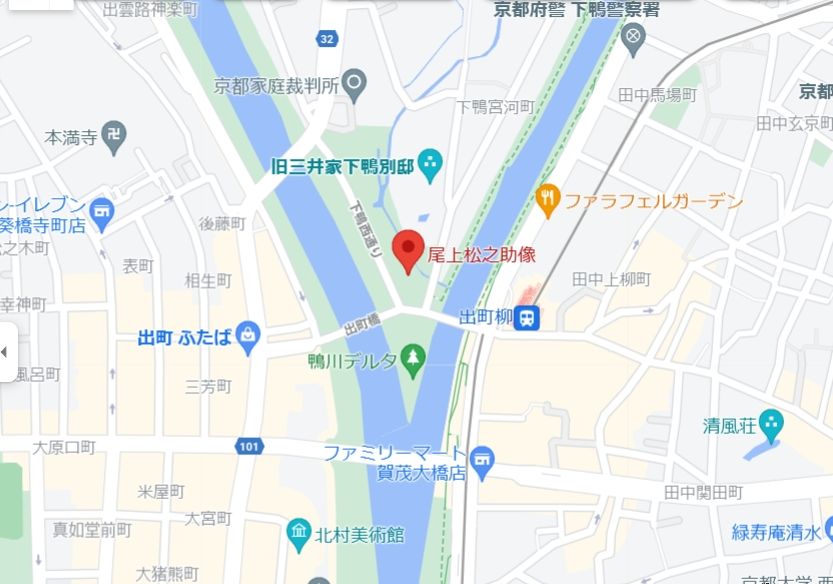Viewport: 833px width, 584px height.
Task: Open the 北村美術館 museum marker
Action: (299, 535)
